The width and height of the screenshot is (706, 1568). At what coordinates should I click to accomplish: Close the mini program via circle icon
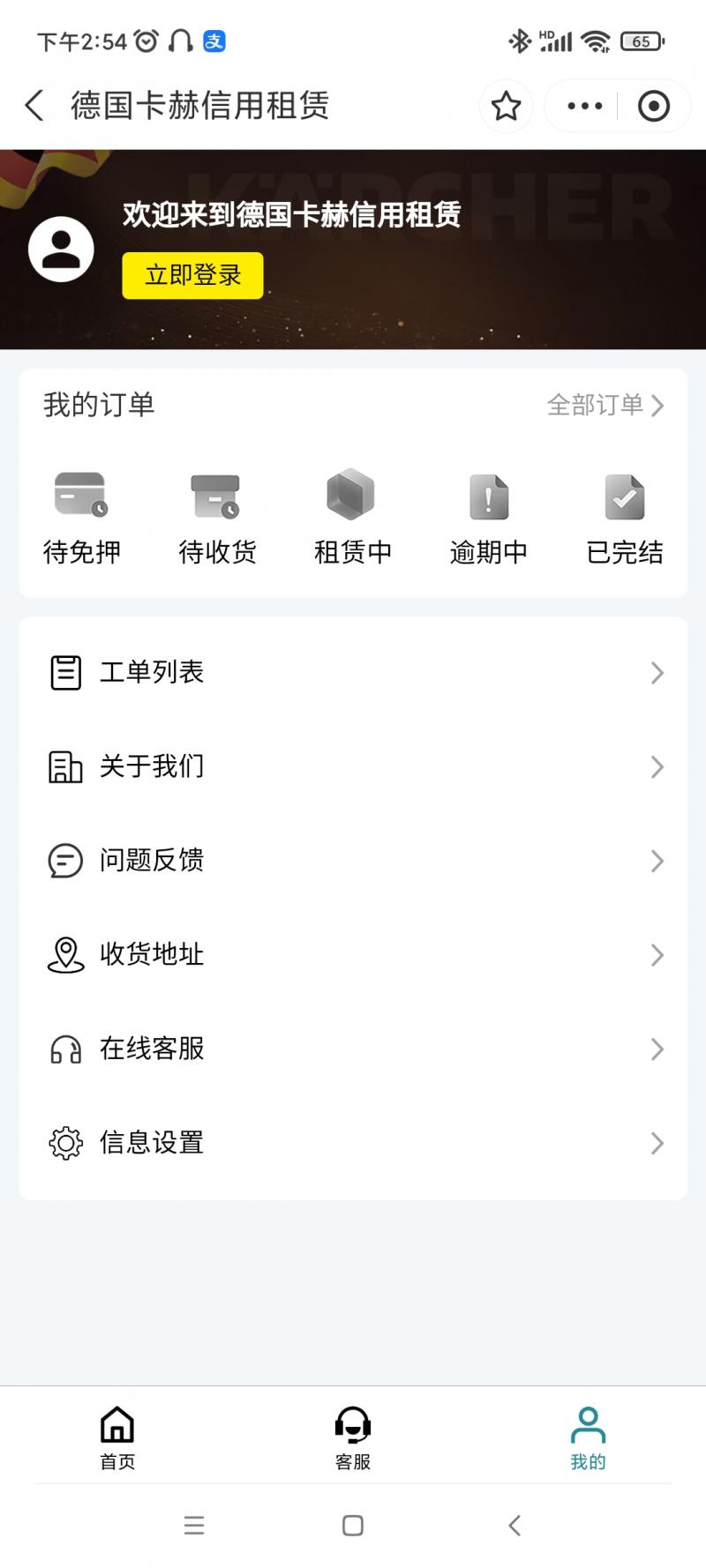pyautogui.click(x=653, y=106)
